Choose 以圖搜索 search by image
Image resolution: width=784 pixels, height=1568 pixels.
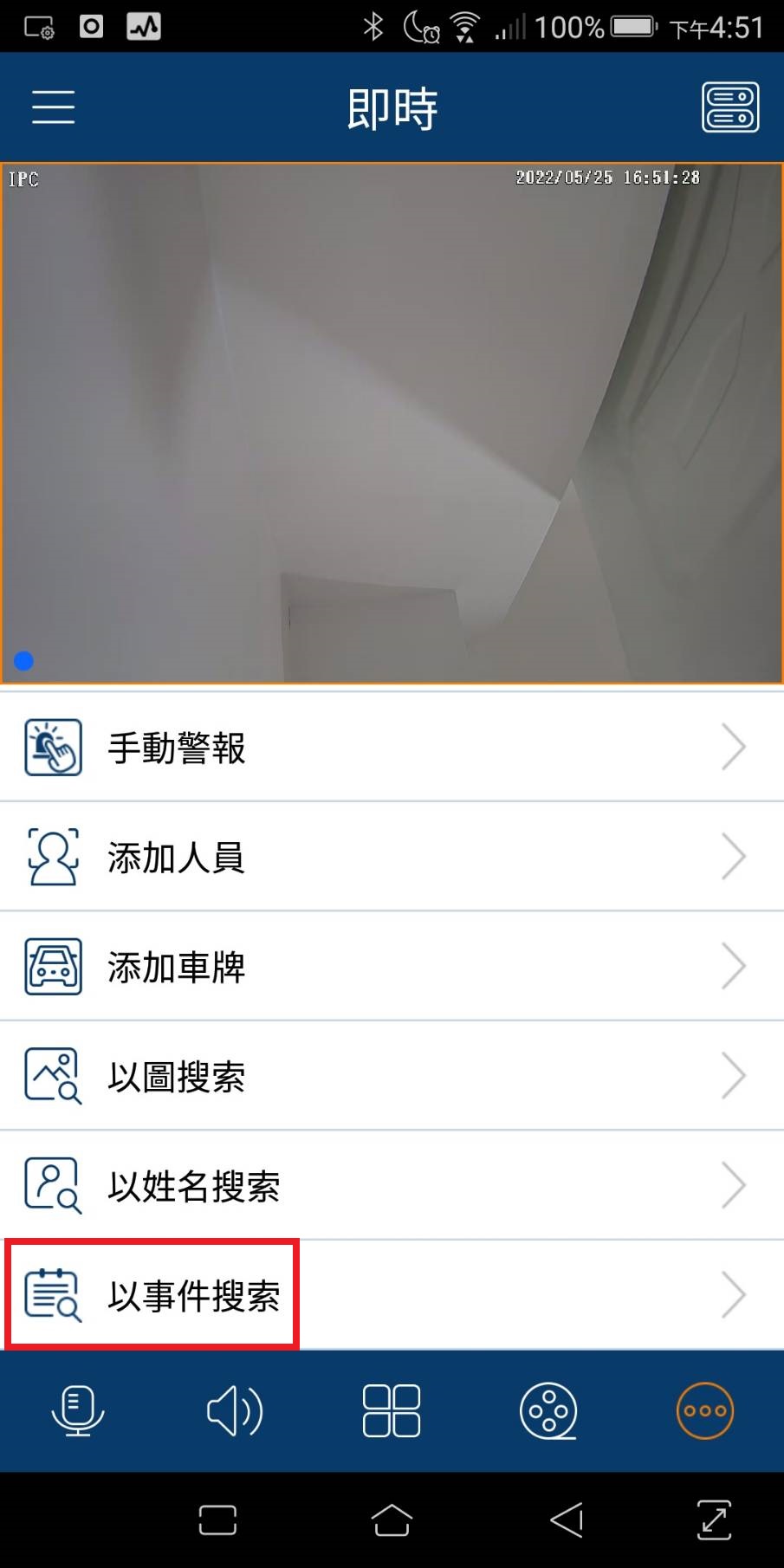tap(392, 1076)
